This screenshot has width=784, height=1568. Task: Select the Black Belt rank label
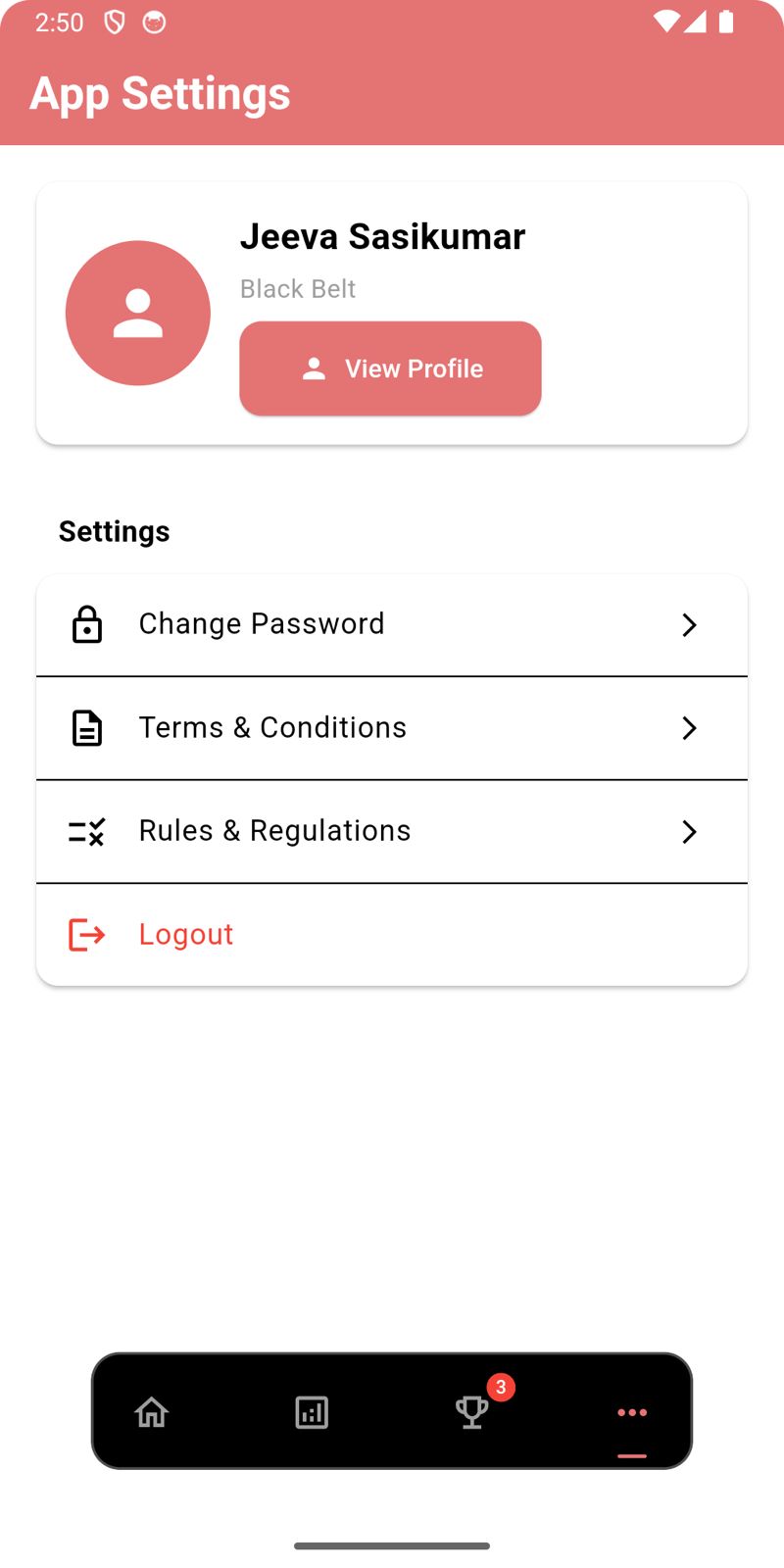[297, 288]
